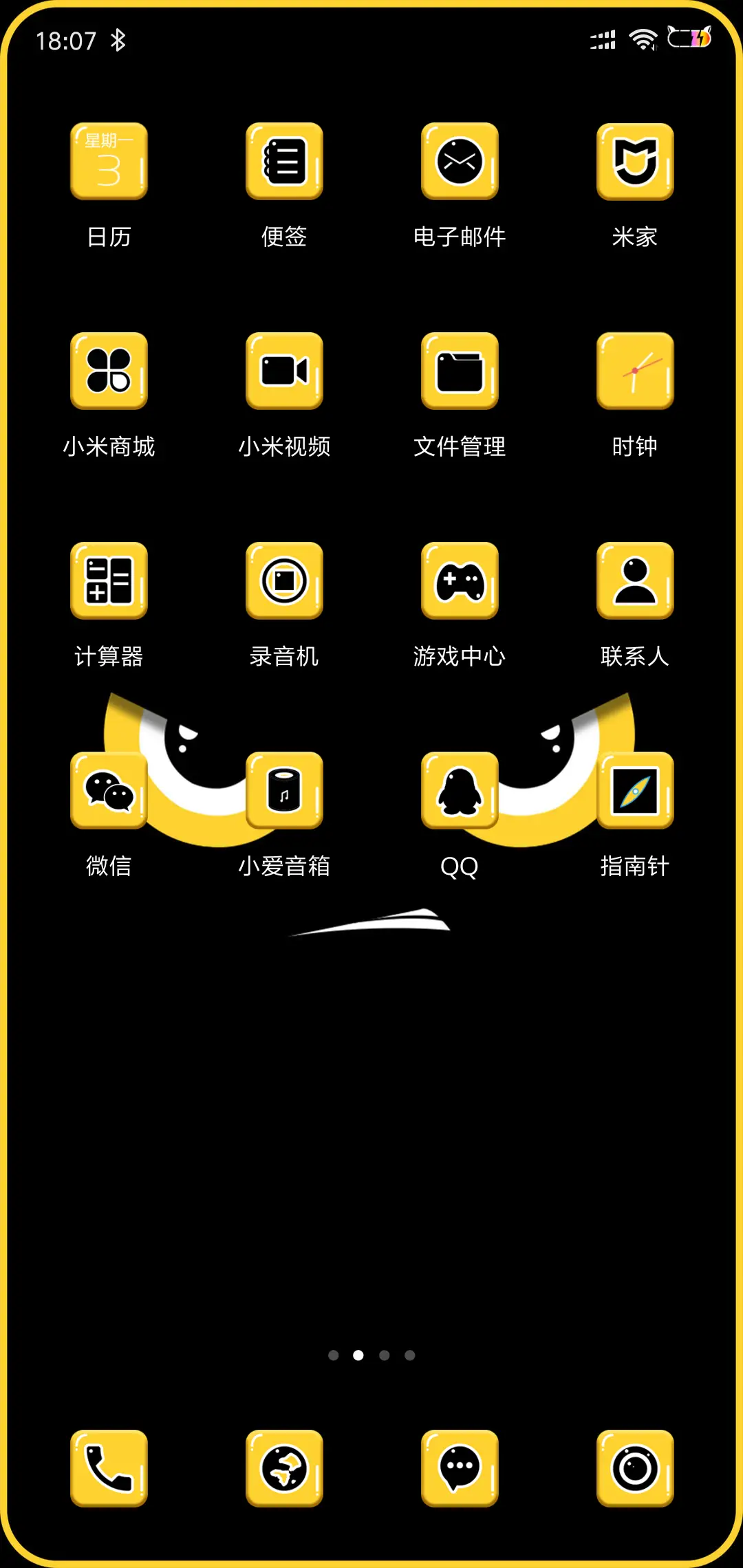Launch 小米视频 video app
Image resolution: width=743 pixels, height=1568 pixels.
pos(284,371)
